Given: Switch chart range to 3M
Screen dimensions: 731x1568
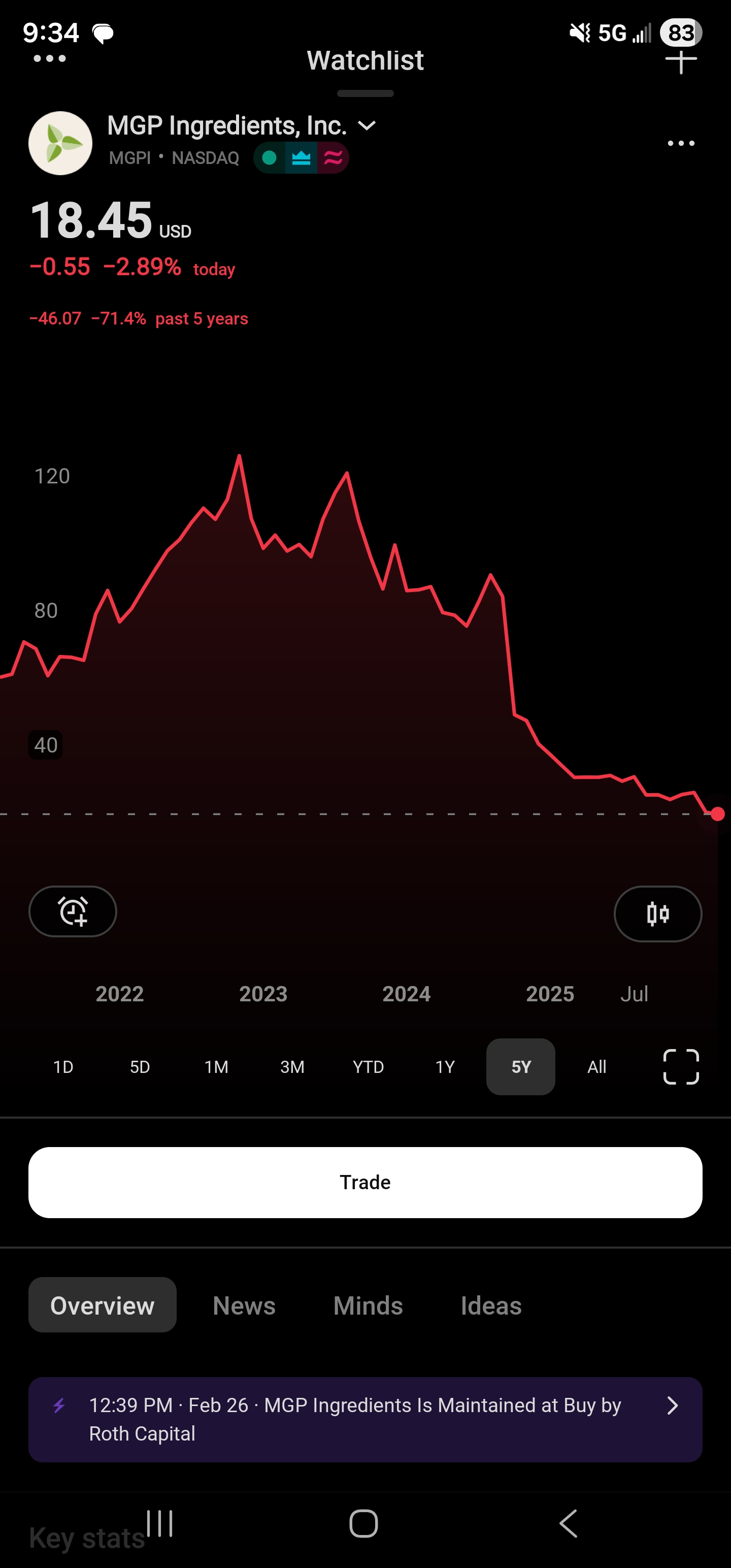Looking at the screenshot, I should point(292,1067).
